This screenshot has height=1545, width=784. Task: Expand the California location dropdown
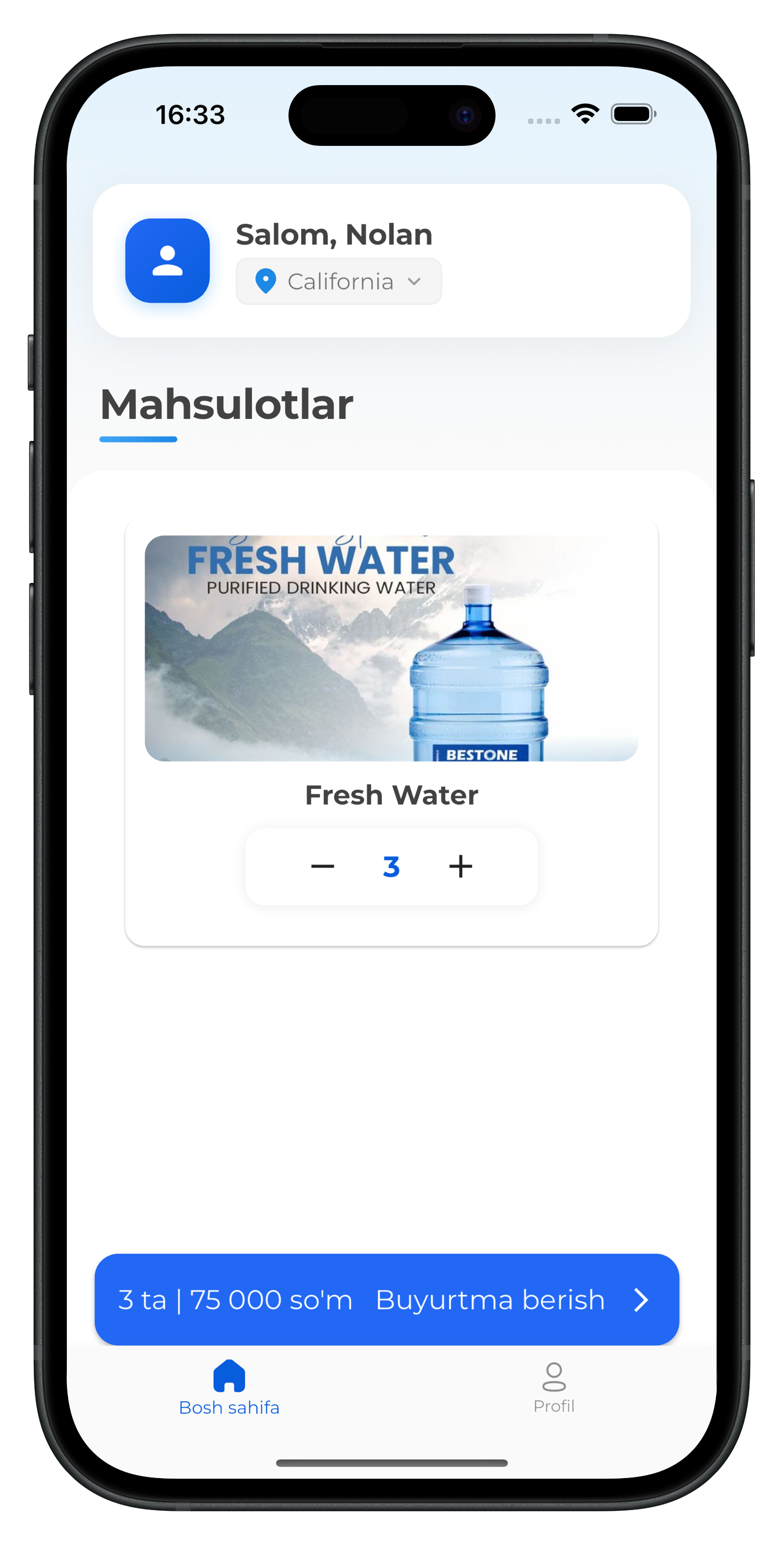click(x=339, y=281)
